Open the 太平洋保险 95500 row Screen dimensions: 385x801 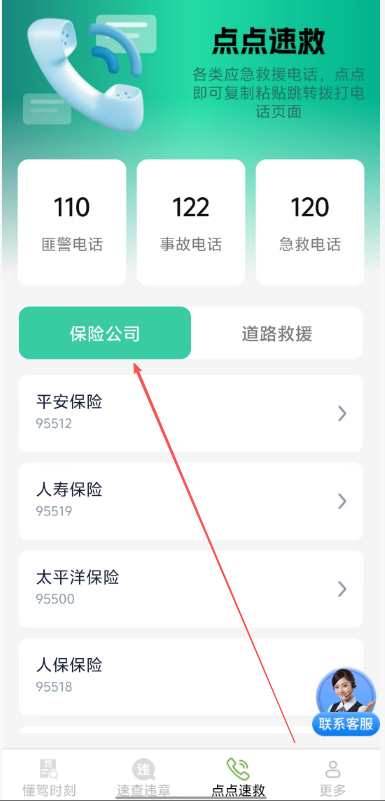coord(191,589)
